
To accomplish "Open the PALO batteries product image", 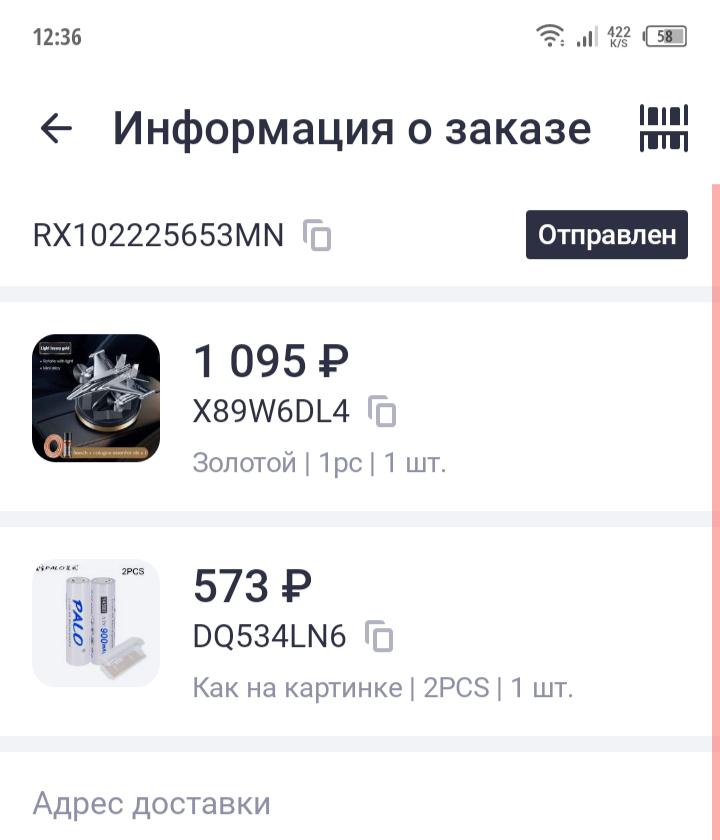I will (x=96, y=623).
